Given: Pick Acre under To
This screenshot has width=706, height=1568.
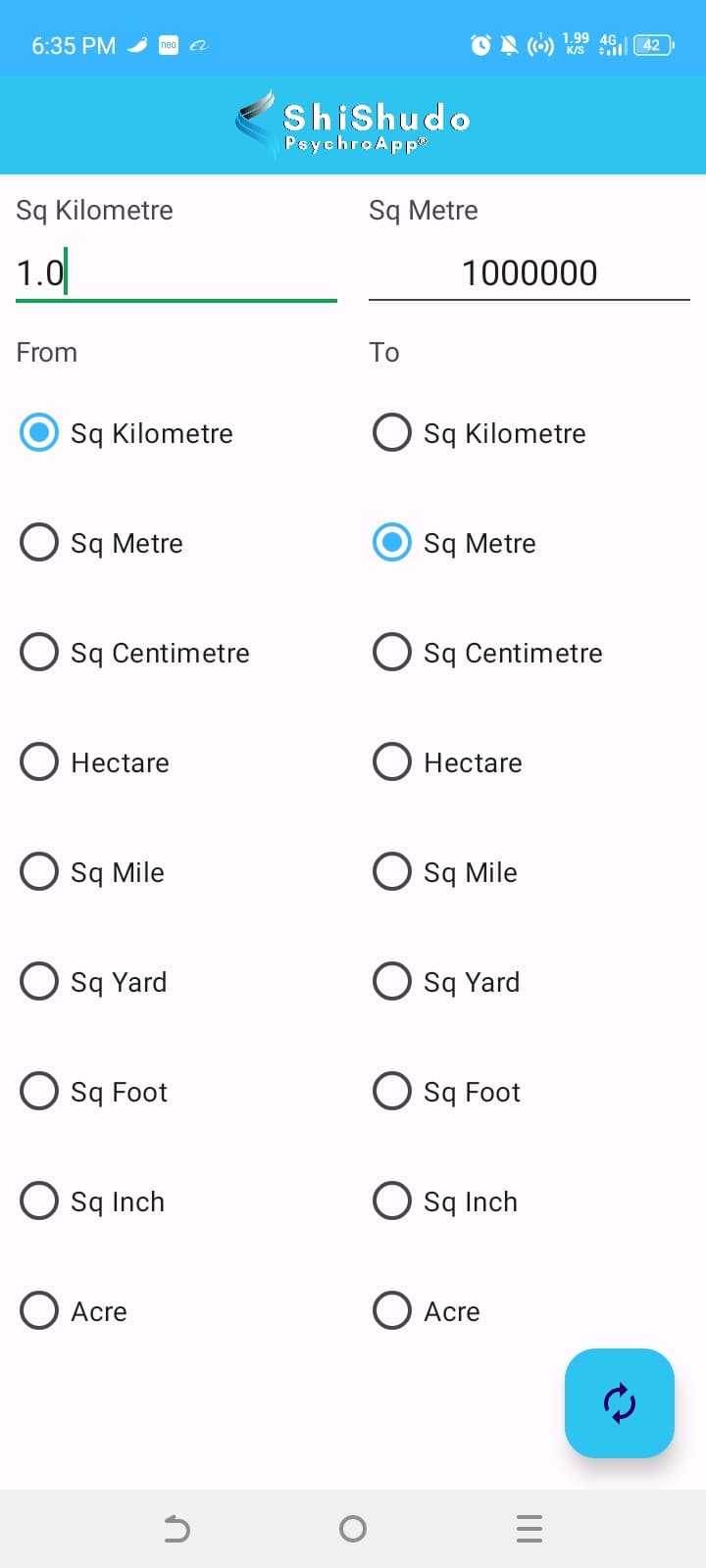Looking at the screenshot, I should click(392, 1310).
